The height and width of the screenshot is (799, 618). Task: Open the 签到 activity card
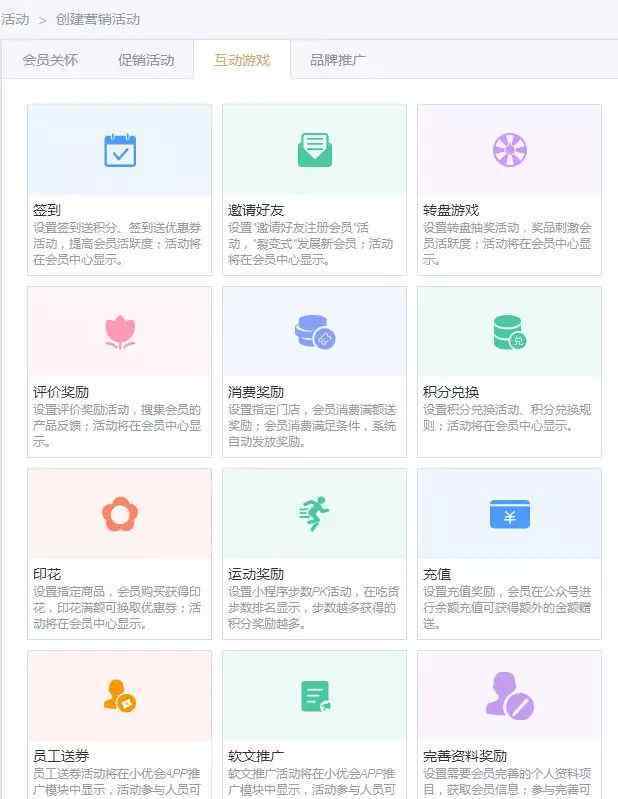tap(119, 189)
